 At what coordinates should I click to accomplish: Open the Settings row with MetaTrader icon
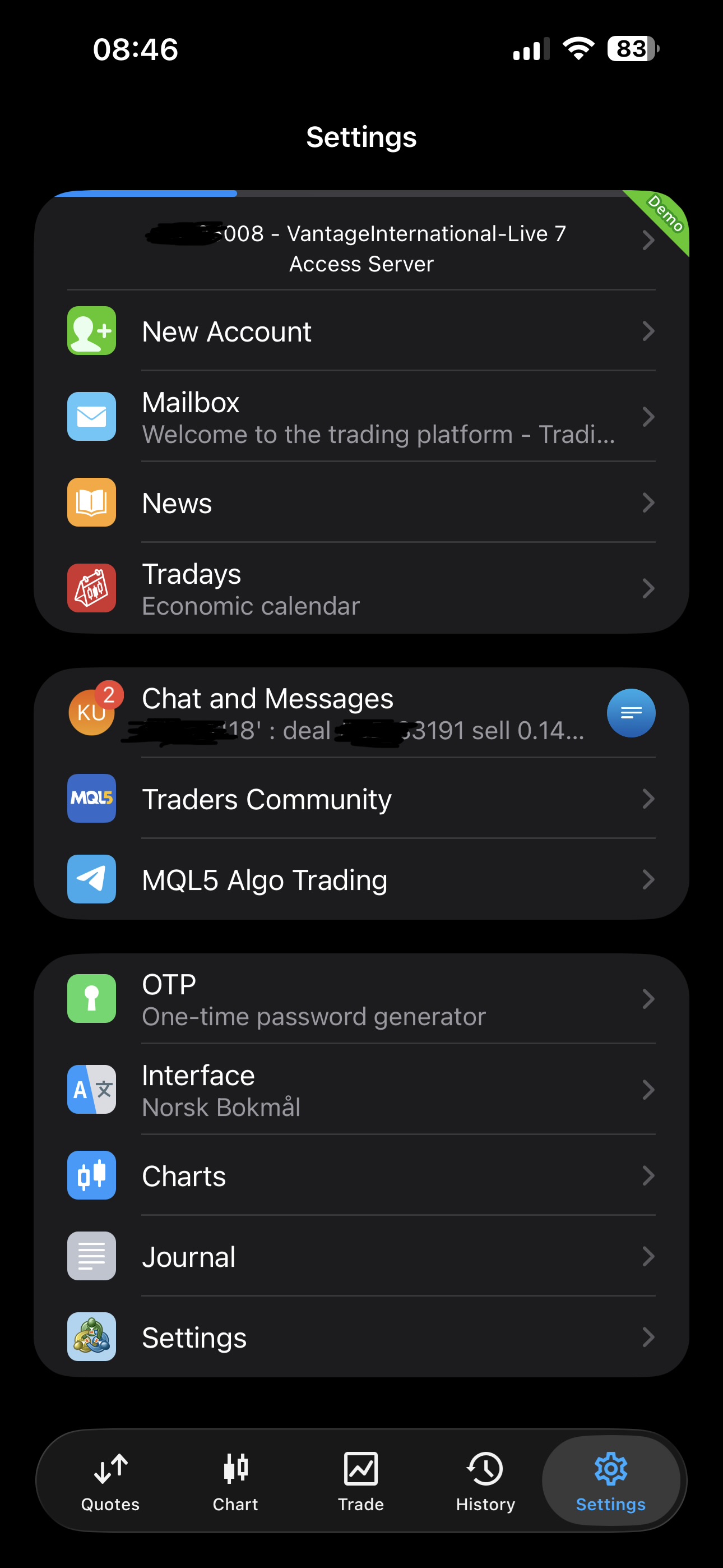coord(361,1338)
